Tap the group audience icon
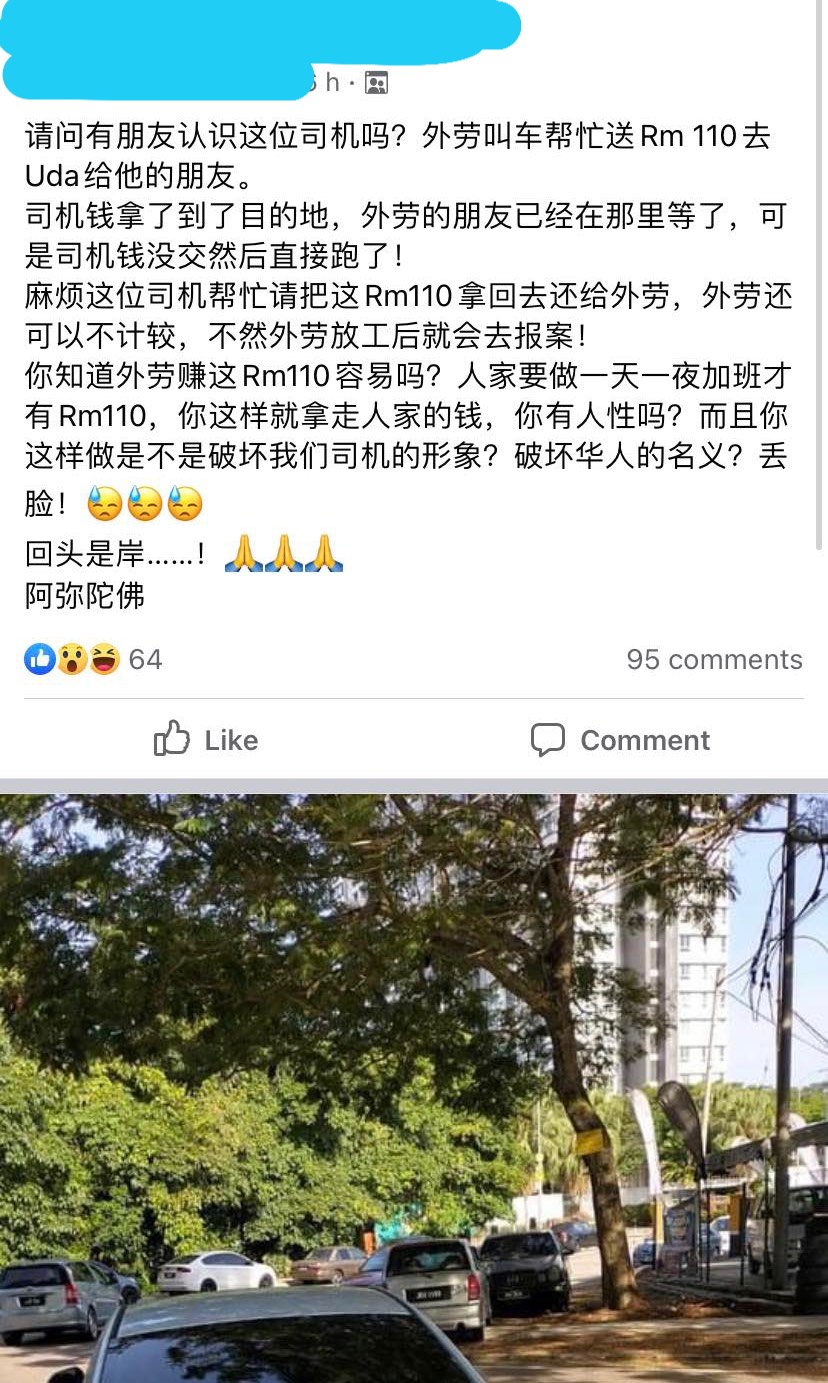The image size is (828, 1383). click(x=376, y=83)
